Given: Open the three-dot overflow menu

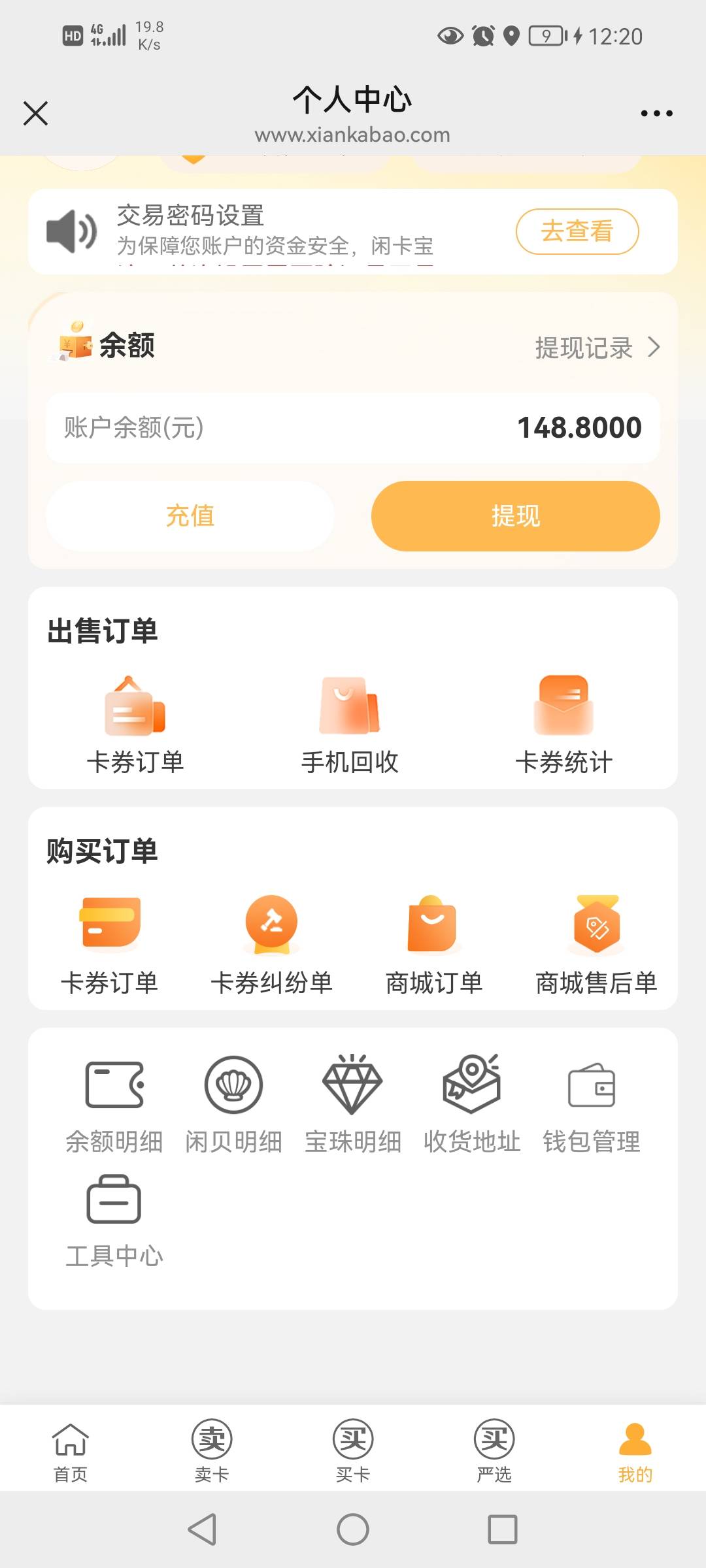Looking at the screenshot, I should (656, 114).
